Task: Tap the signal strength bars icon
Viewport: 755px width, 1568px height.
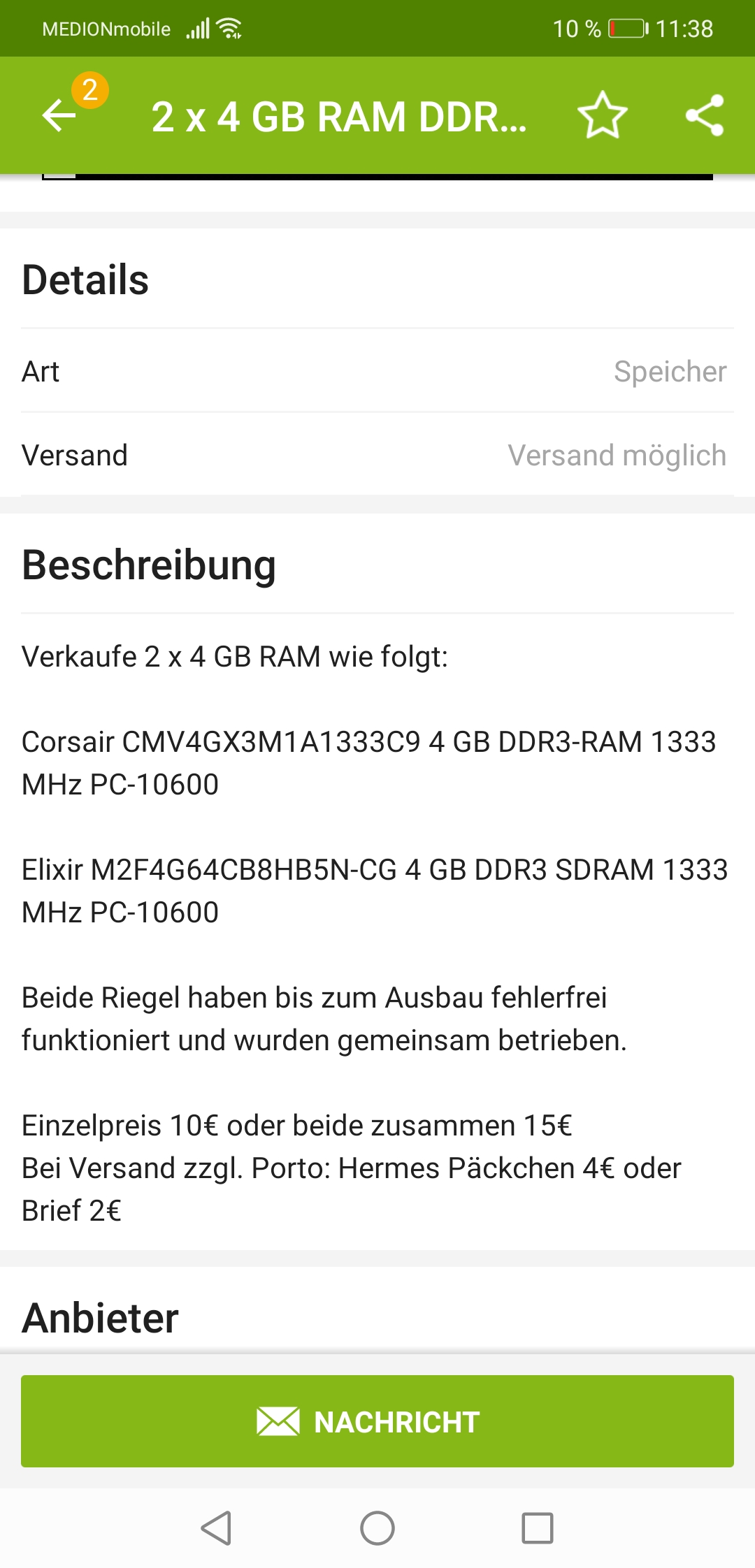Action: pos(199,28)
